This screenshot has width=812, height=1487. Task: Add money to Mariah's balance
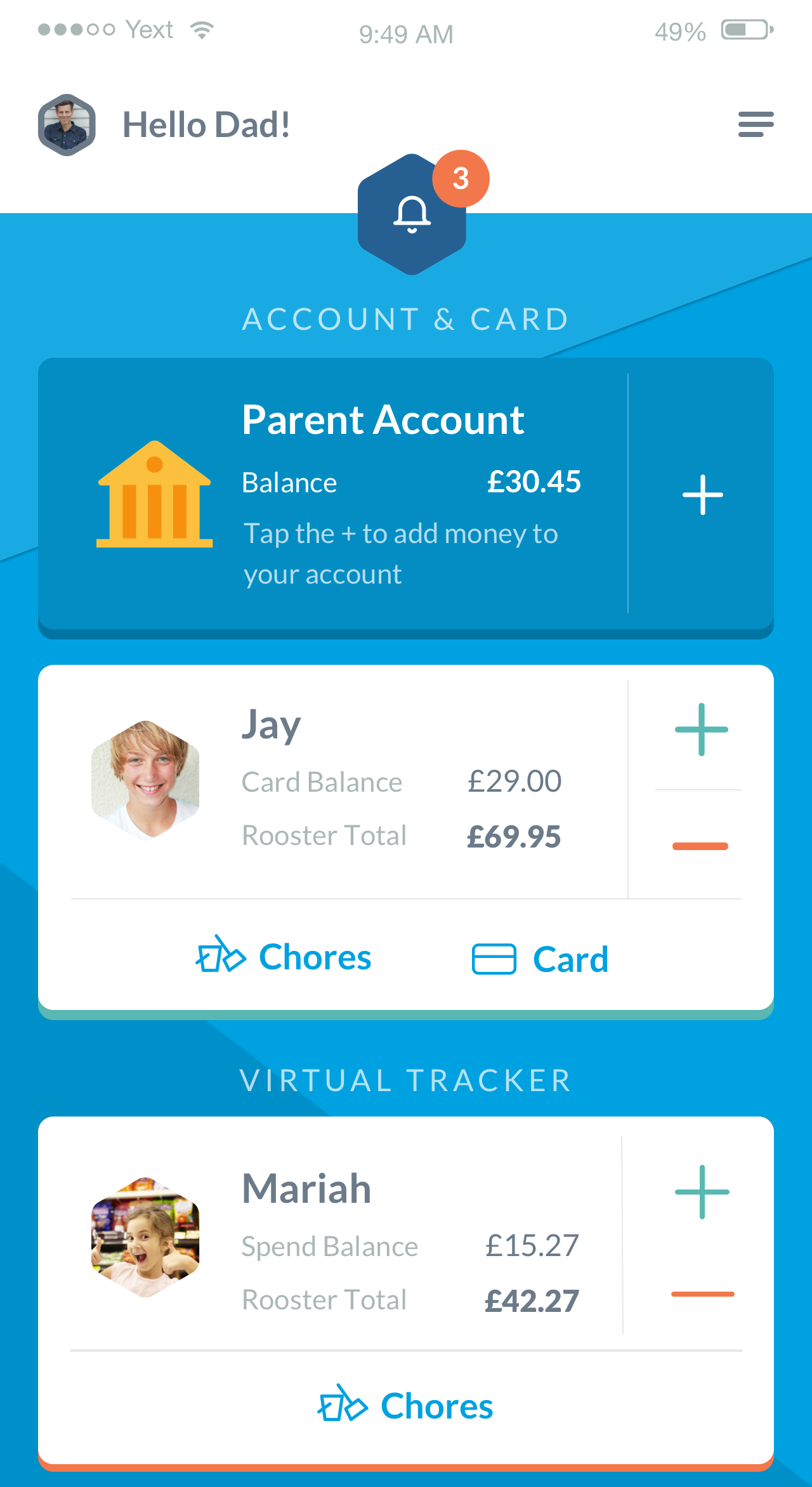tap(702, 1192)
